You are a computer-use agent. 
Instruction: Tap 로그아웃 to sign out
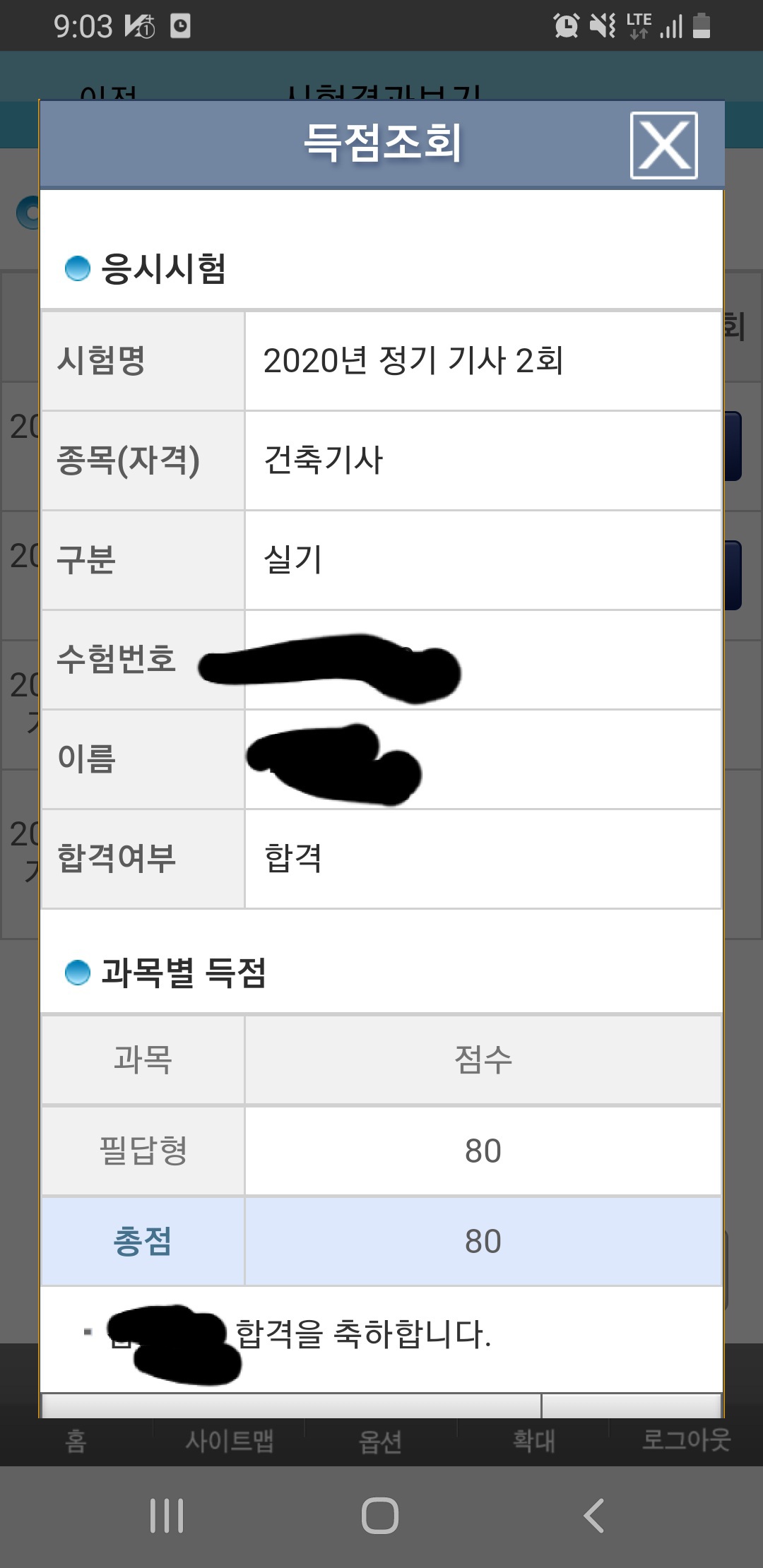coord(686,1441)
